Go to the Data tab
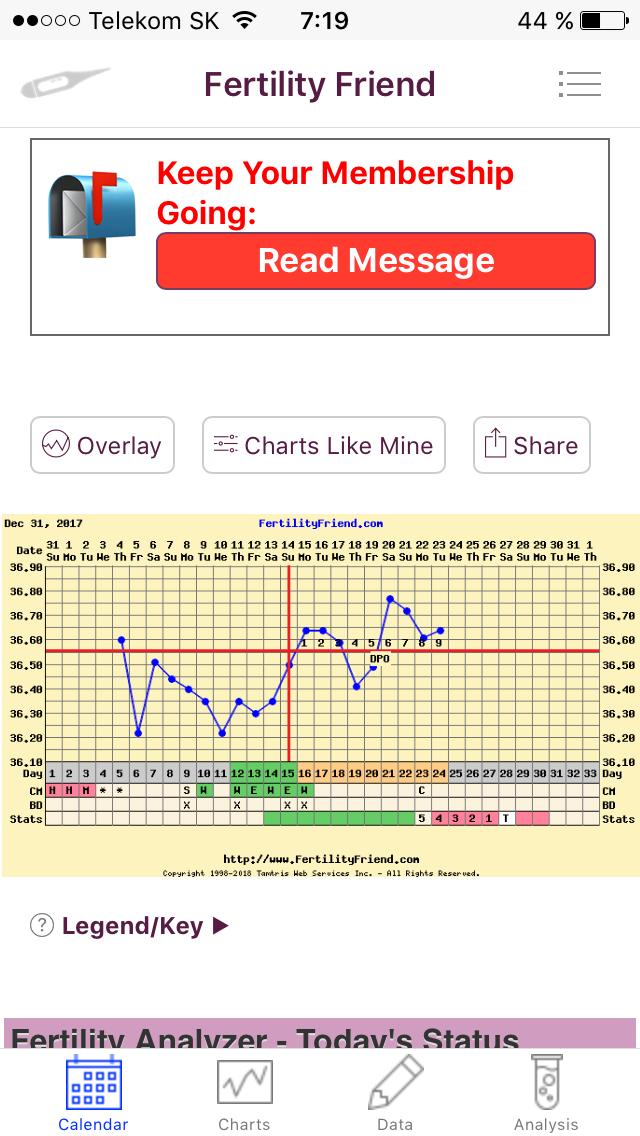The width and height of the screenshot is (640, 1136). 395,1093
